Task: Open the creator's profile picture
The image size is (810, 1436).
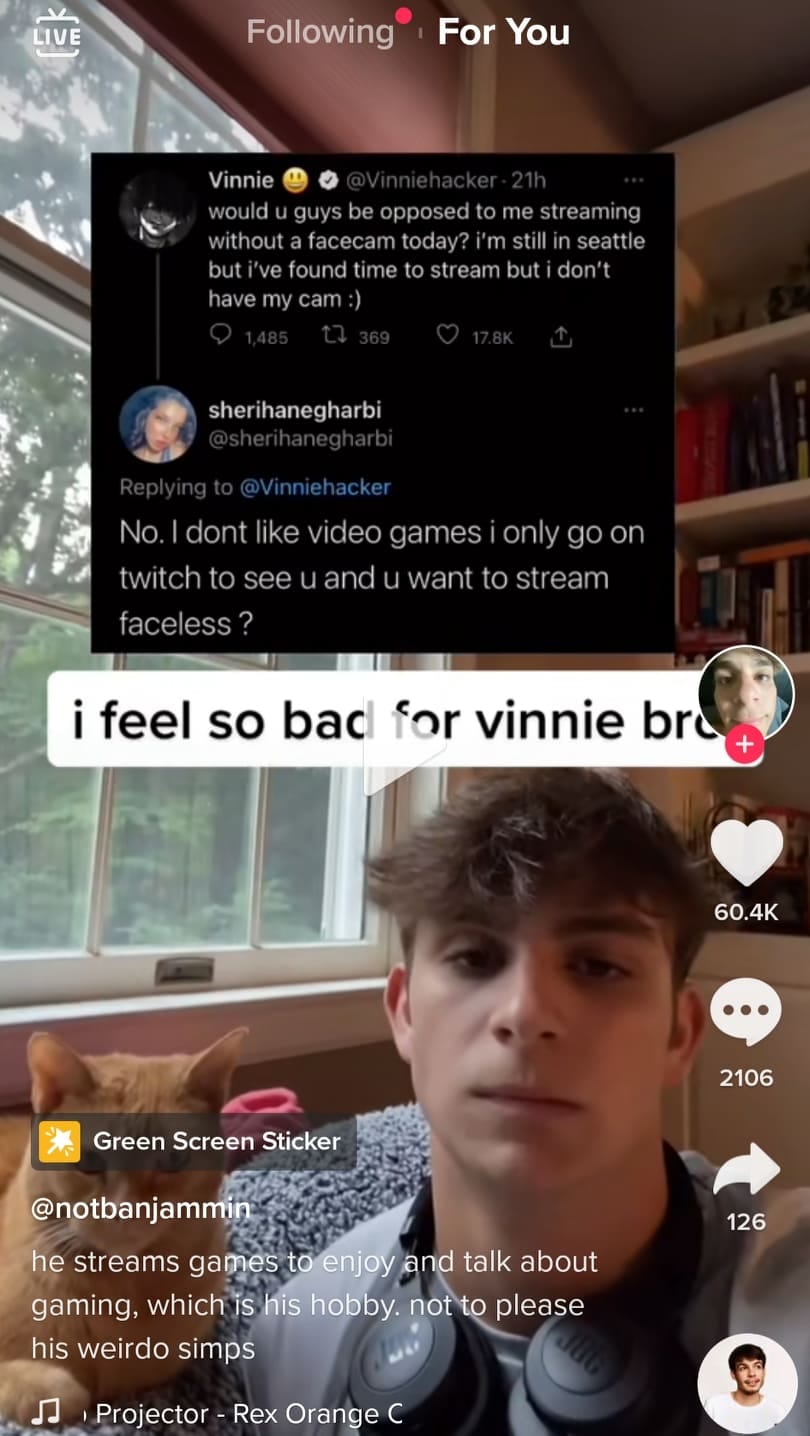Action: (x=746, y=693)
